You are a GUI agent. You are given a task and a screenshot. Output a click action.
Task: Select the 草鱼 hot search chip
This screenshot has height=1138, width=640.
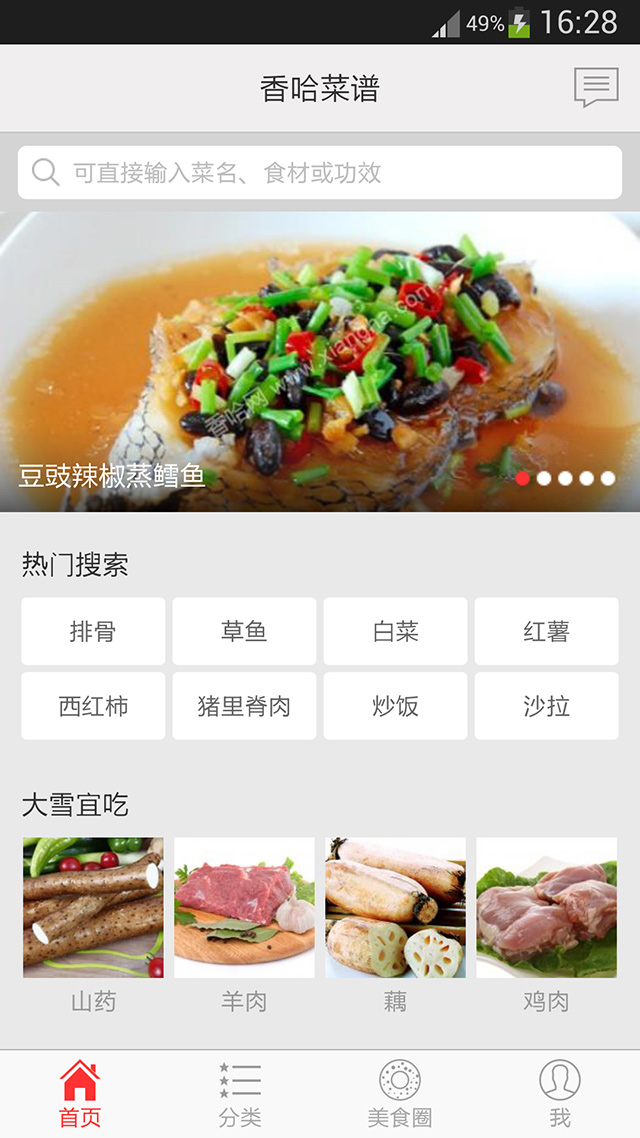coord(244,631)
